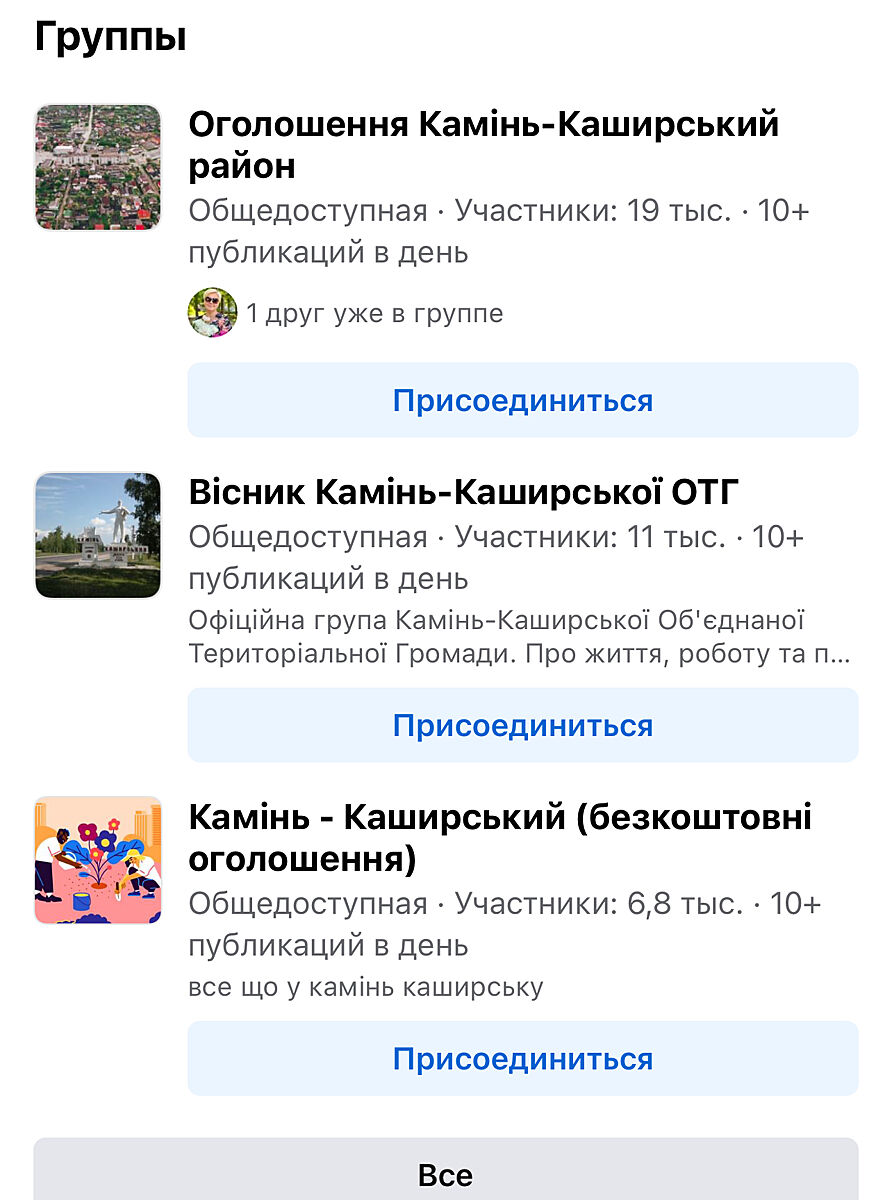View the friend already in the group
The height and width of the screenshot is (1200, 892).
(212, 313)
